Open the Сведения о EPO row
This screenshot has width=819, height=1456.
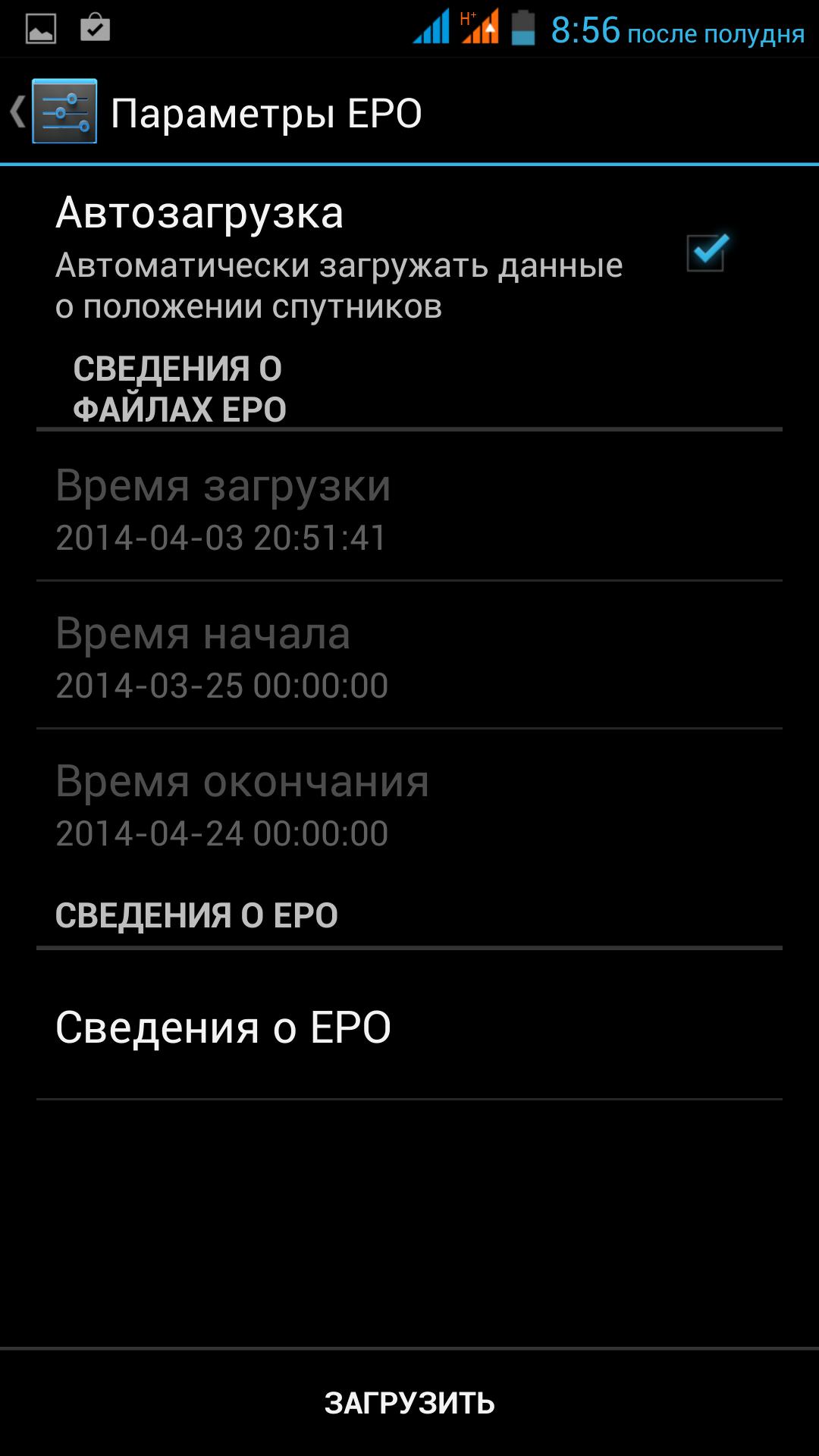[x=409, y=1028]
